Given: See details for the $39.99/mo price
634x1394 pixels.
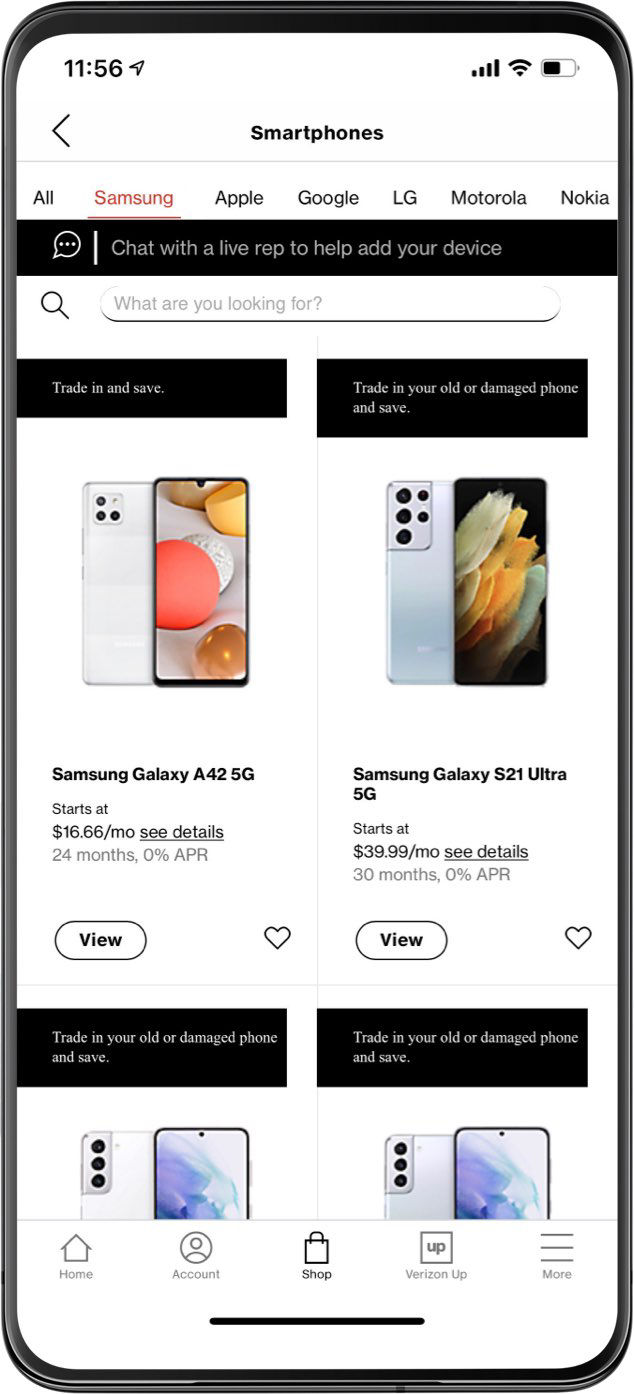Looking at the screenshot, I should 486,852.
